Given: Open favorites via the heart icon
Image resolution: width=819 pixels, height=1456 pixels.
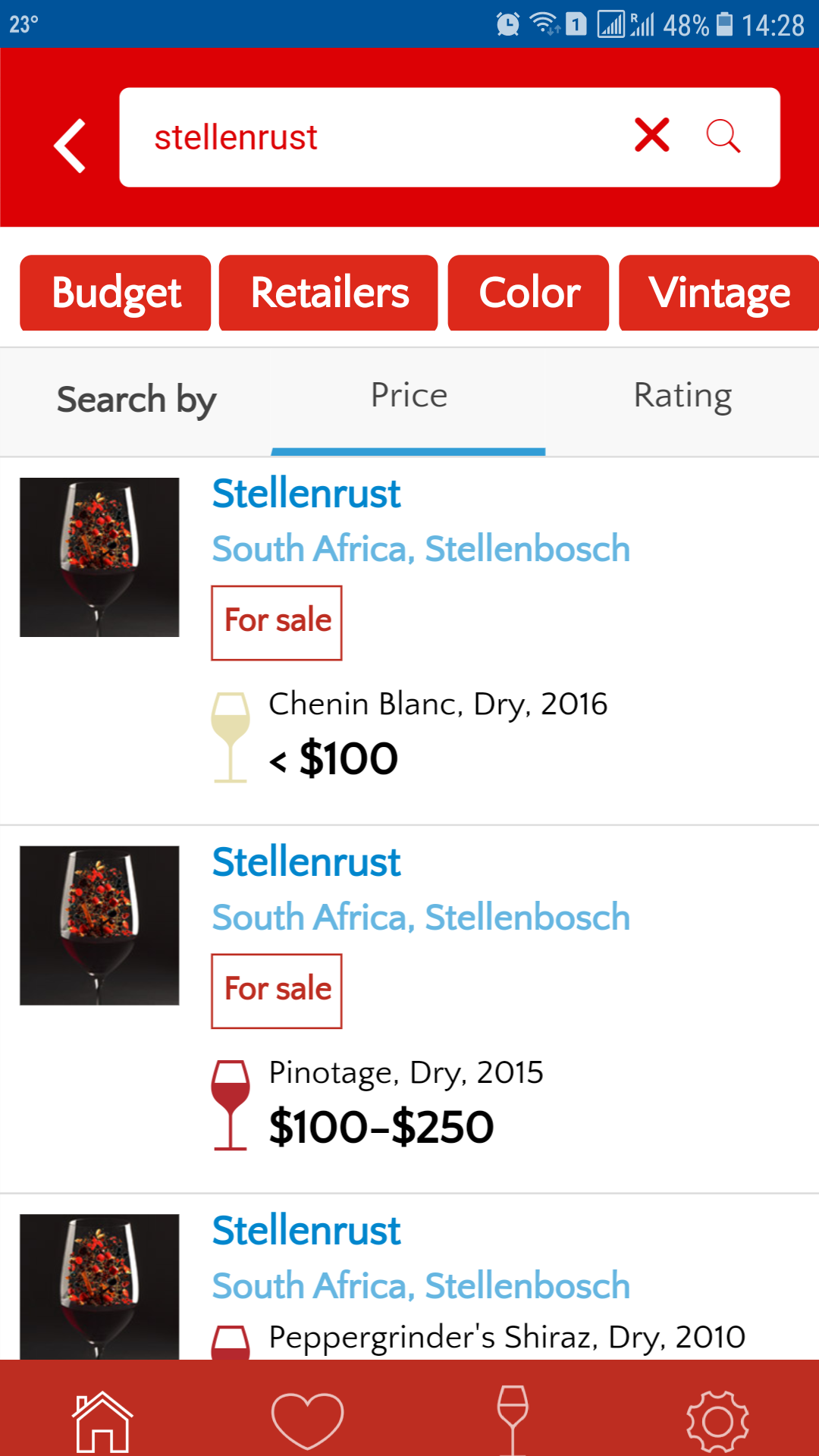Looking at the screenshot, I should pos(307,1420).
